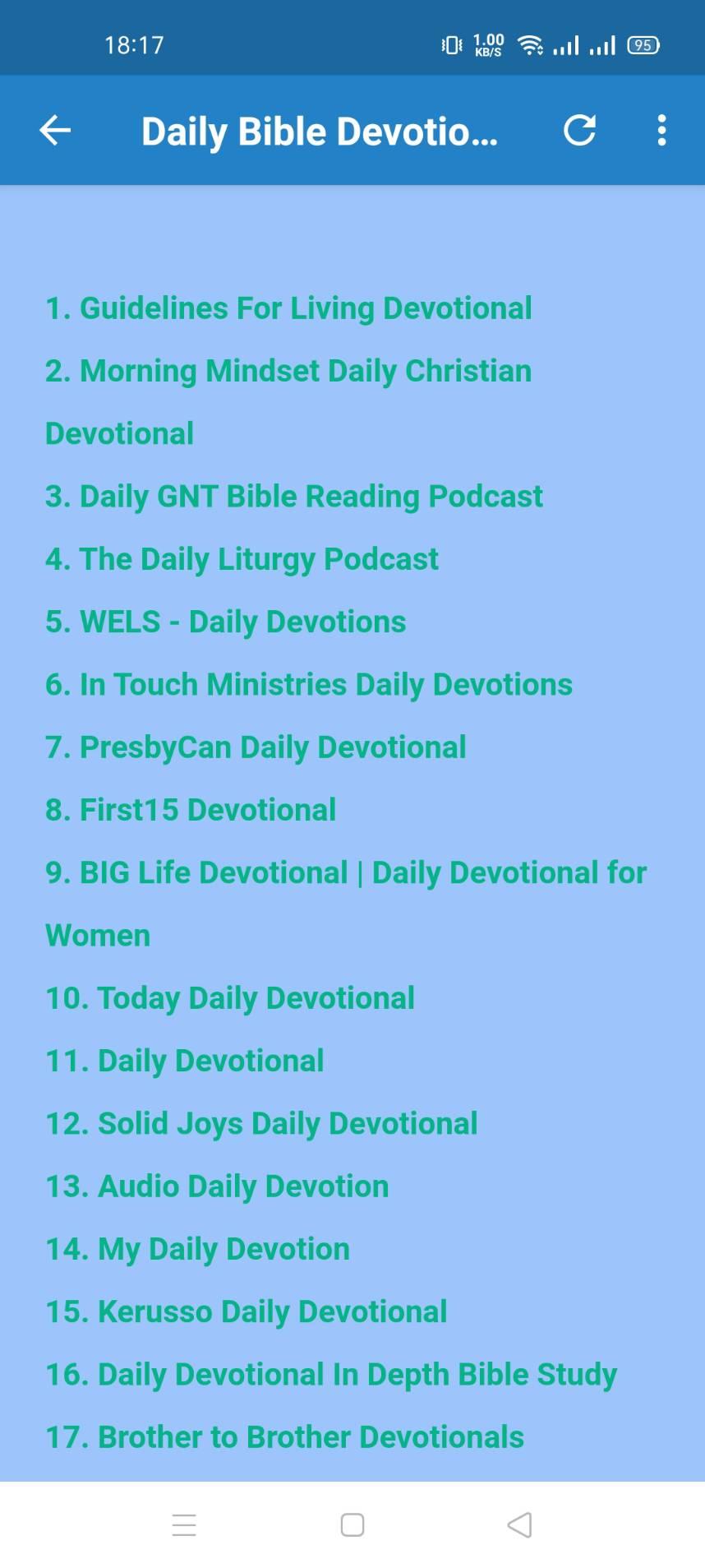The width and height of the screenshot is (705, 1568).
Task: Select Morning Mindset Daily Christian Devotional
Action: point(288,402)
